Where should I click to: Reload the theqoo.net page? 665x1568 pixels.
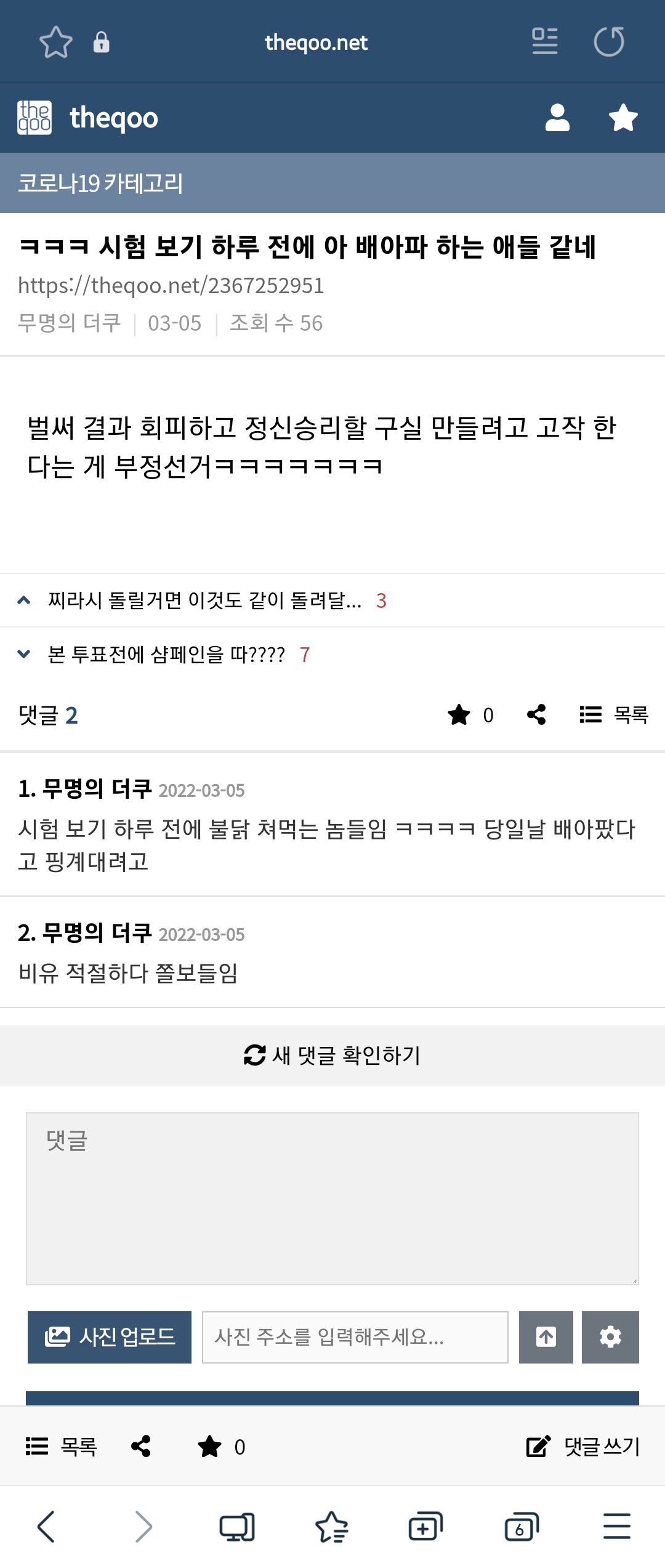pos(608,42)
